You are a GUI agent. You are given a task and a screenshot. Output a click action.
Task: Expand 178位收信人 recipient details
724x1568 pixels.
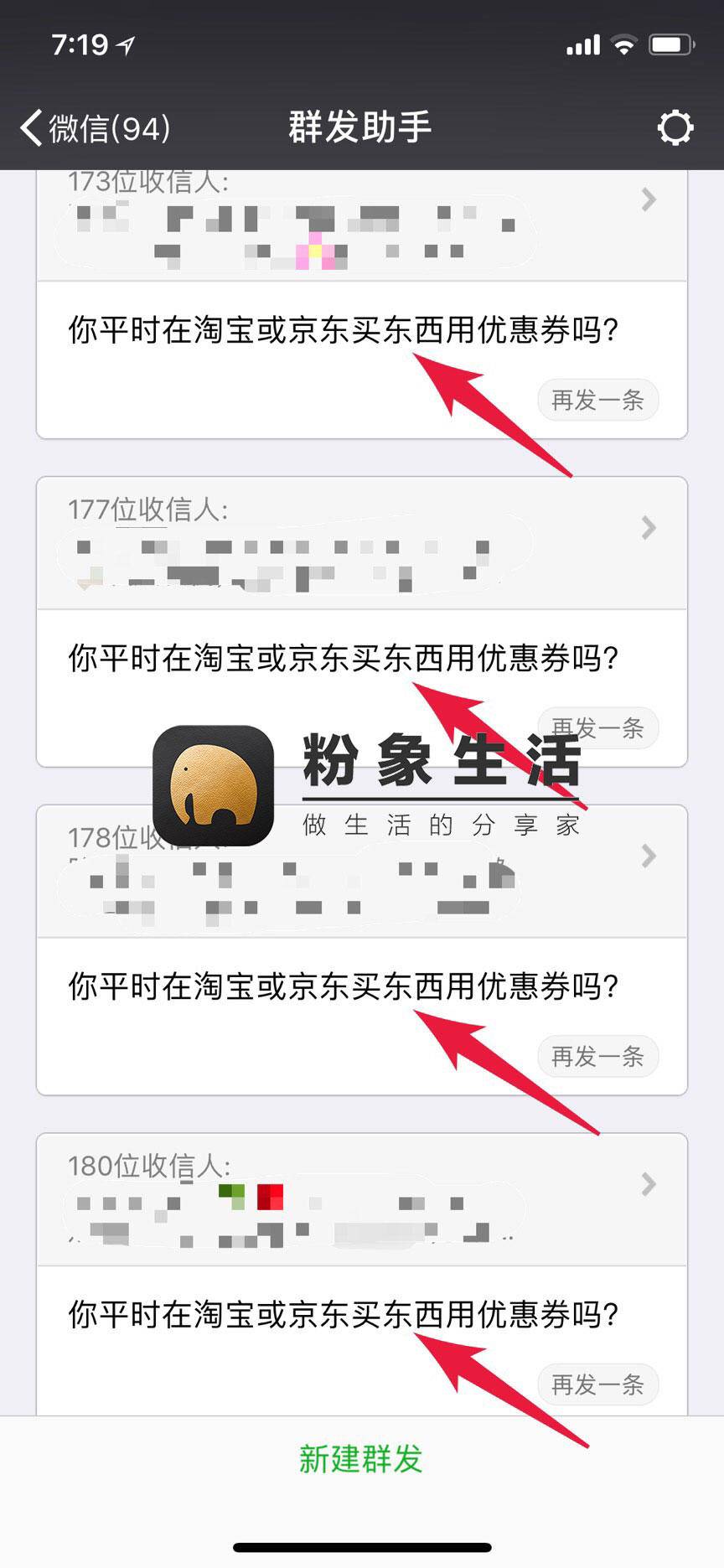tap(648, 856)
